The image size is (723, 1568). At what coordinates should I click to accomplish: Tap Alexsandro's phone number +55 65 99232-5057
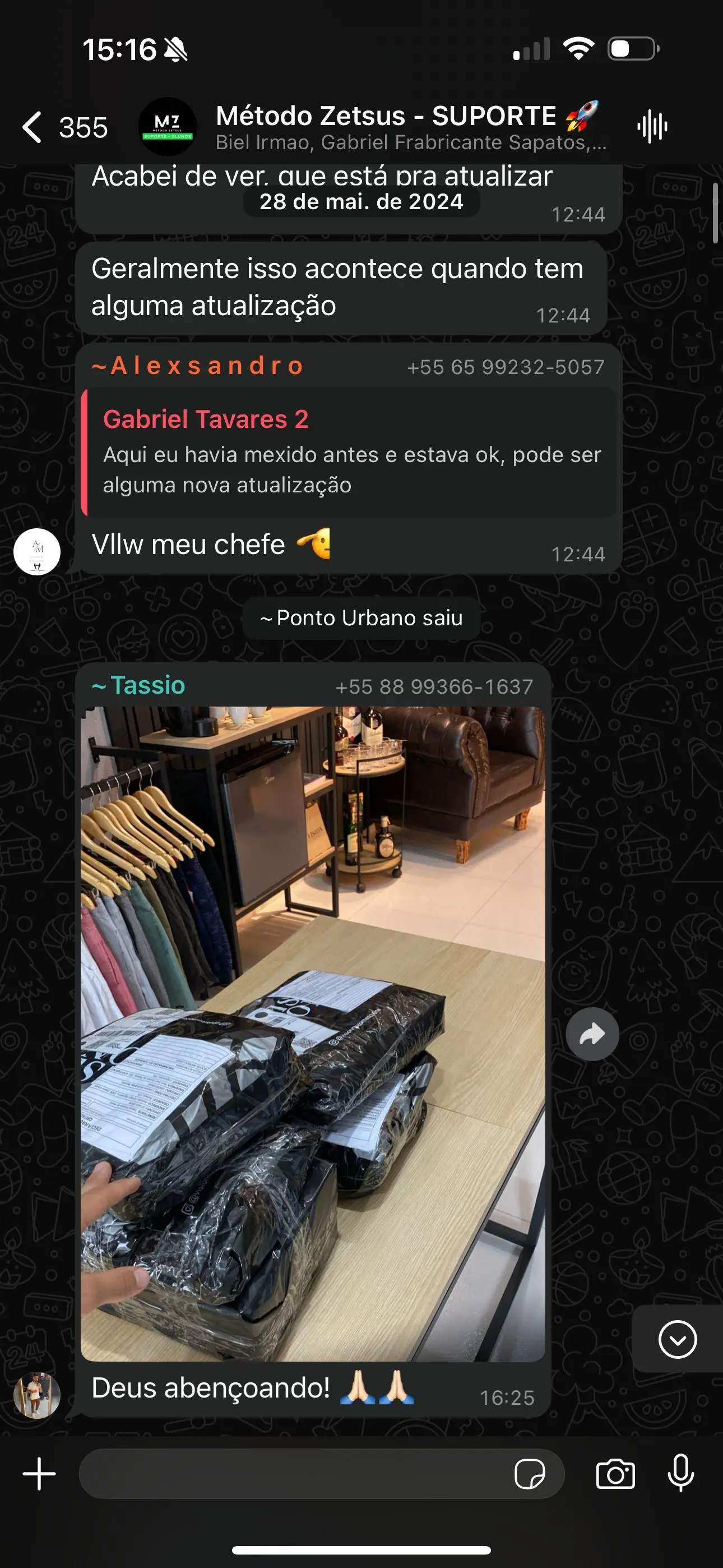click(505, 366)
